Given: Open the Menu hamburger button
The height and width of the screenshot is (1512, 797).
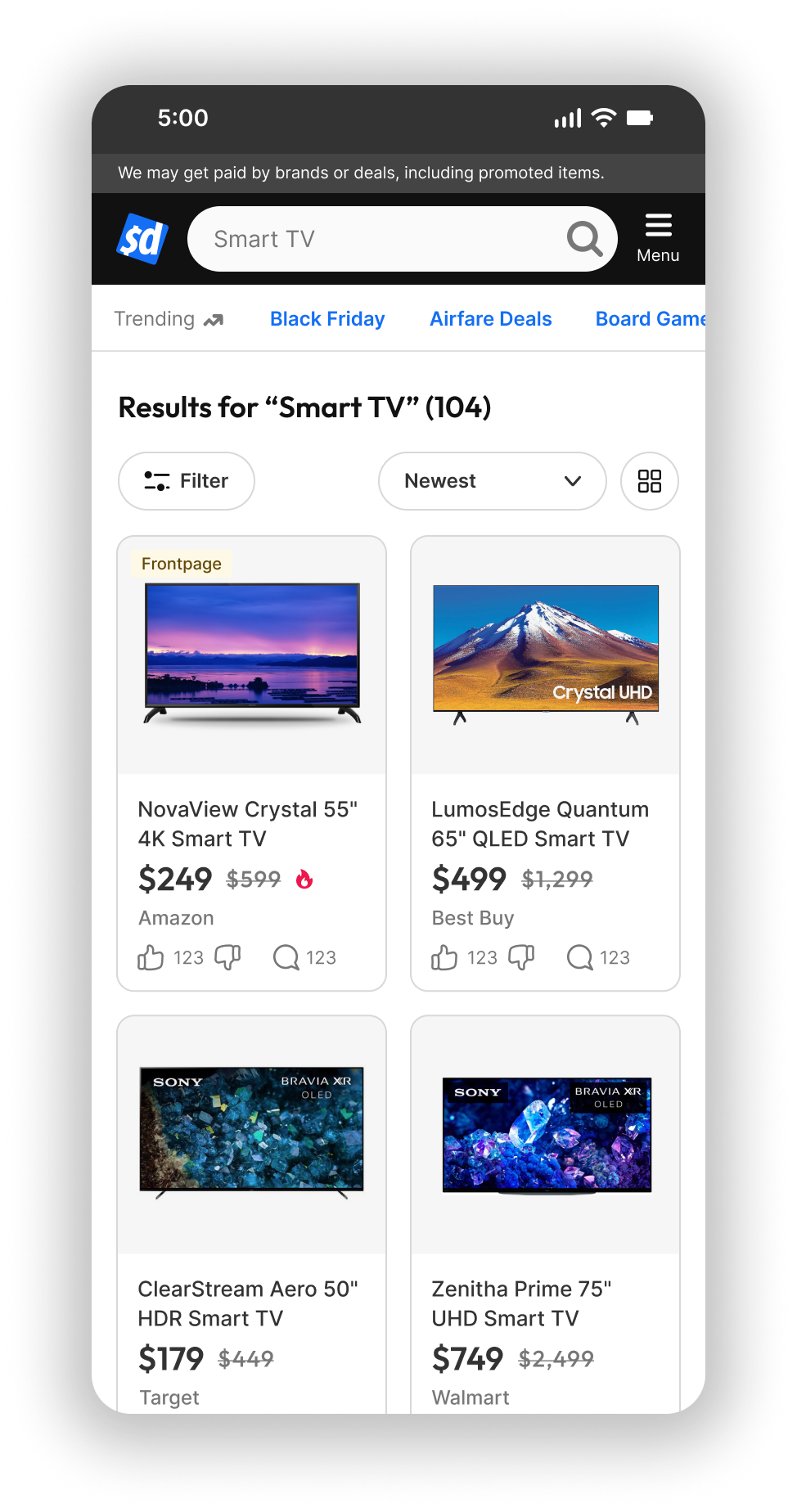Looking at the screenshot, I should [x=658, y=237].
